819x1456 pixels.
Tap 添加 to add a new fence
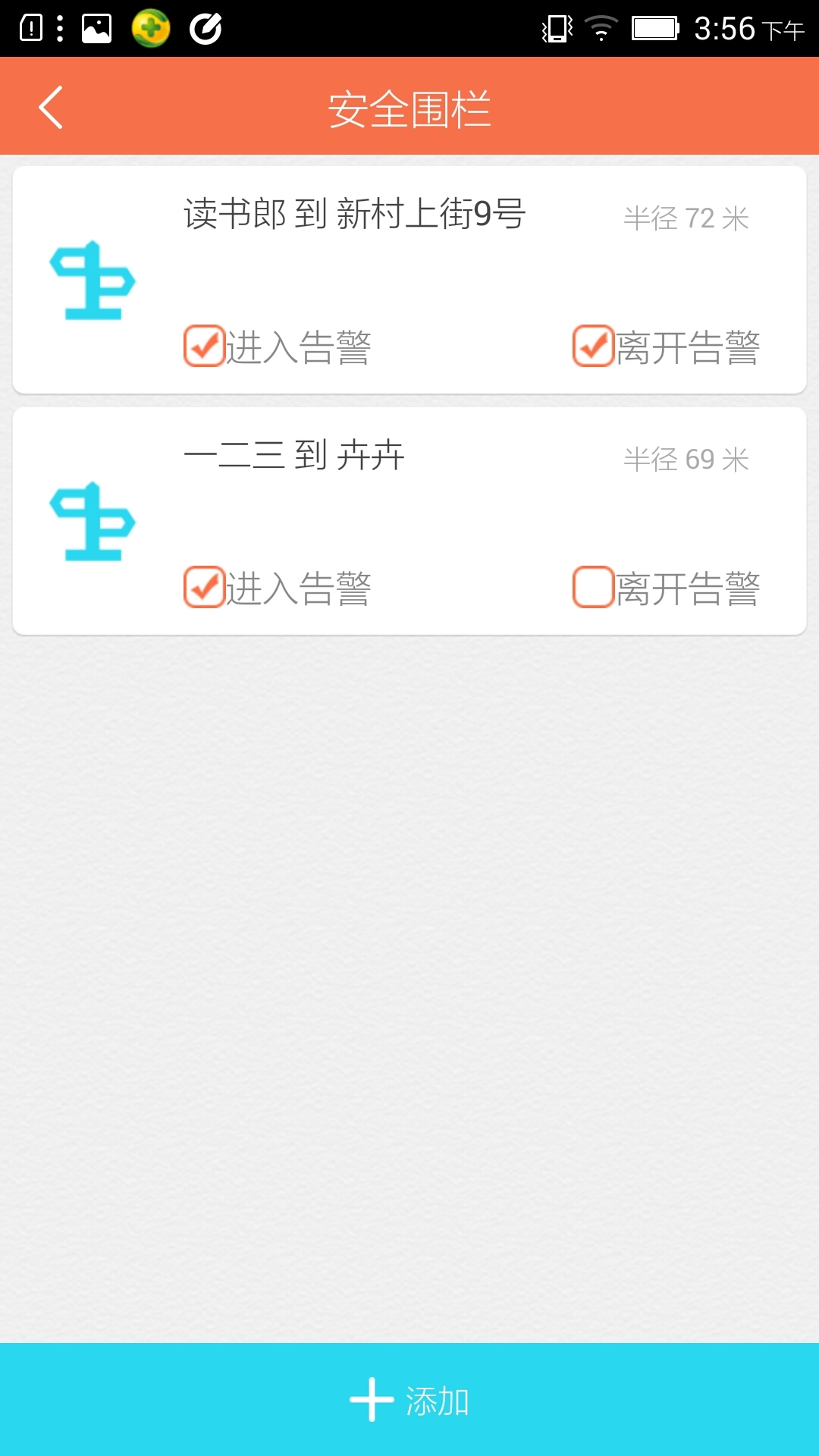point(409,1400)
